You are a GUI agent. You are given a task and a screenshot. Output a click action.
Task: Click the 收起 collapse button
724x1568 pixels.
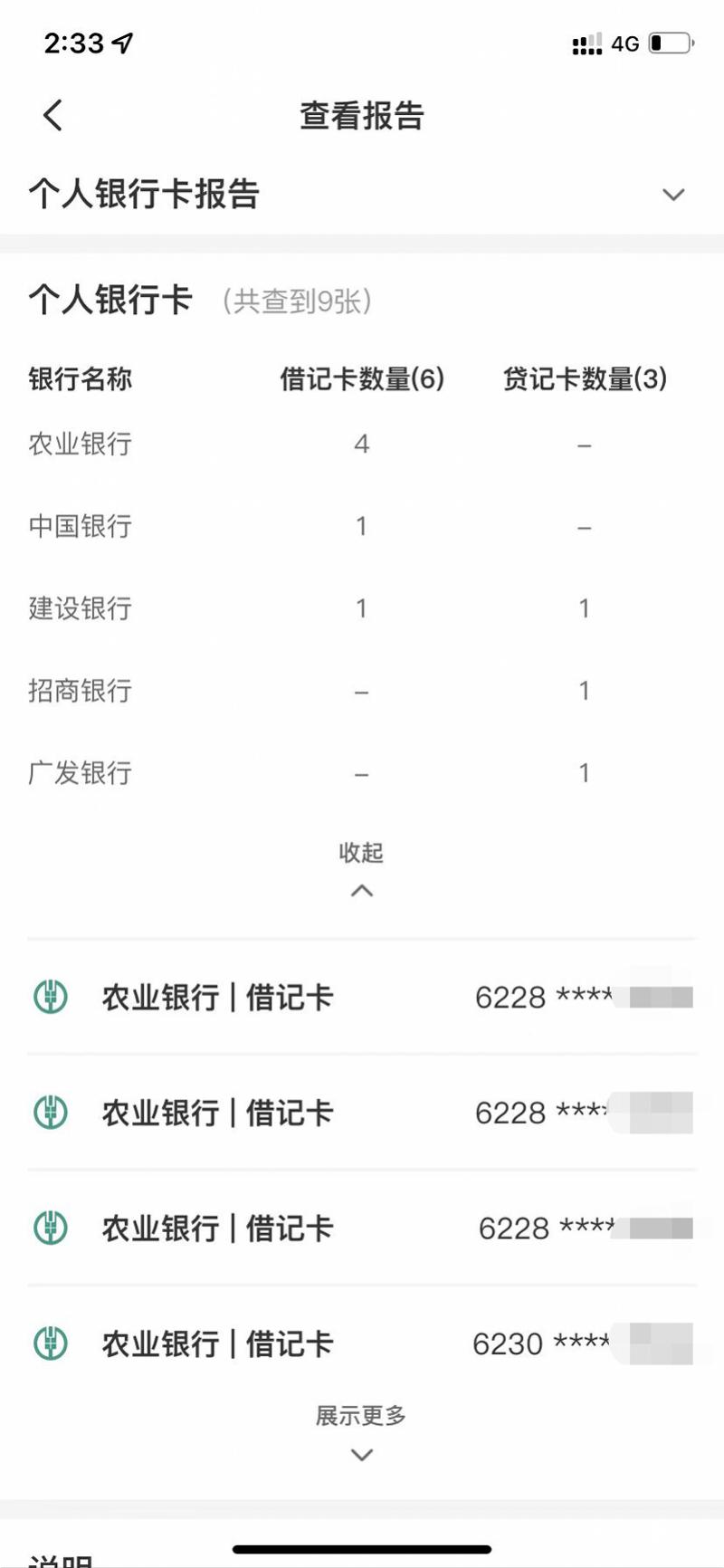(363, 852)
